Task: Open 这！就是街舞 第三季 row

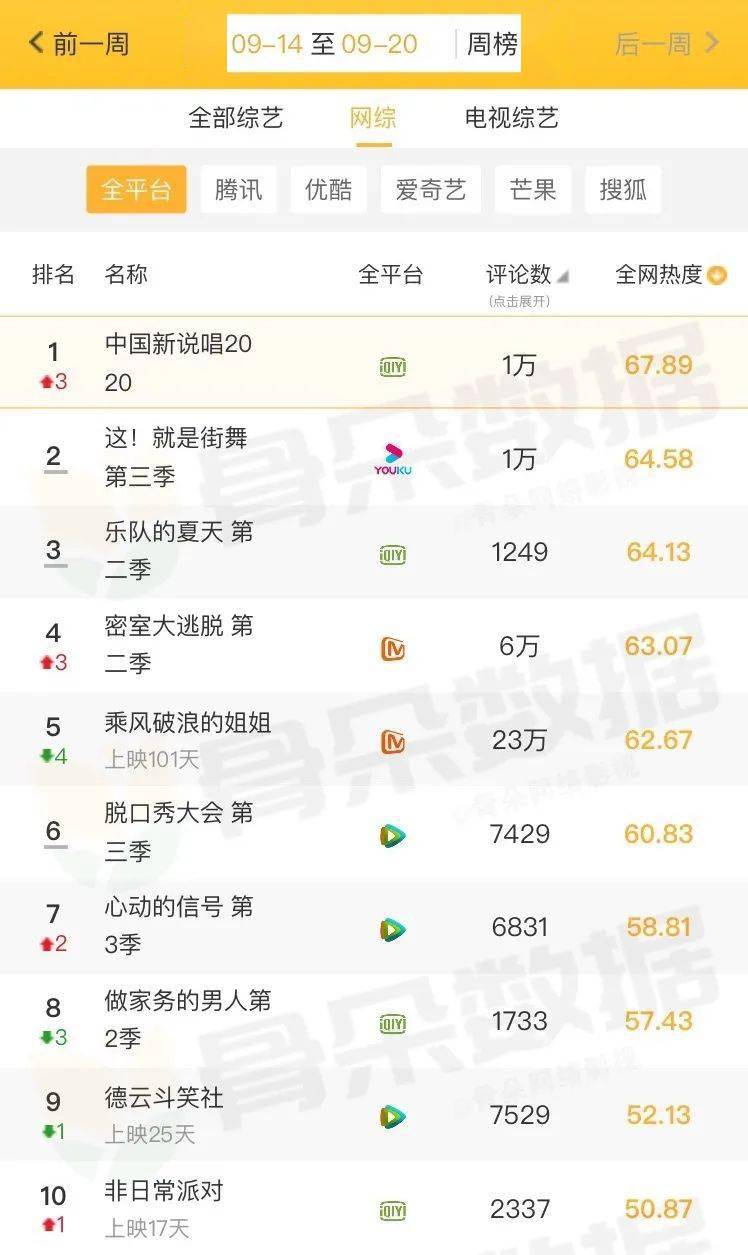Action: [x=176, y=456]
